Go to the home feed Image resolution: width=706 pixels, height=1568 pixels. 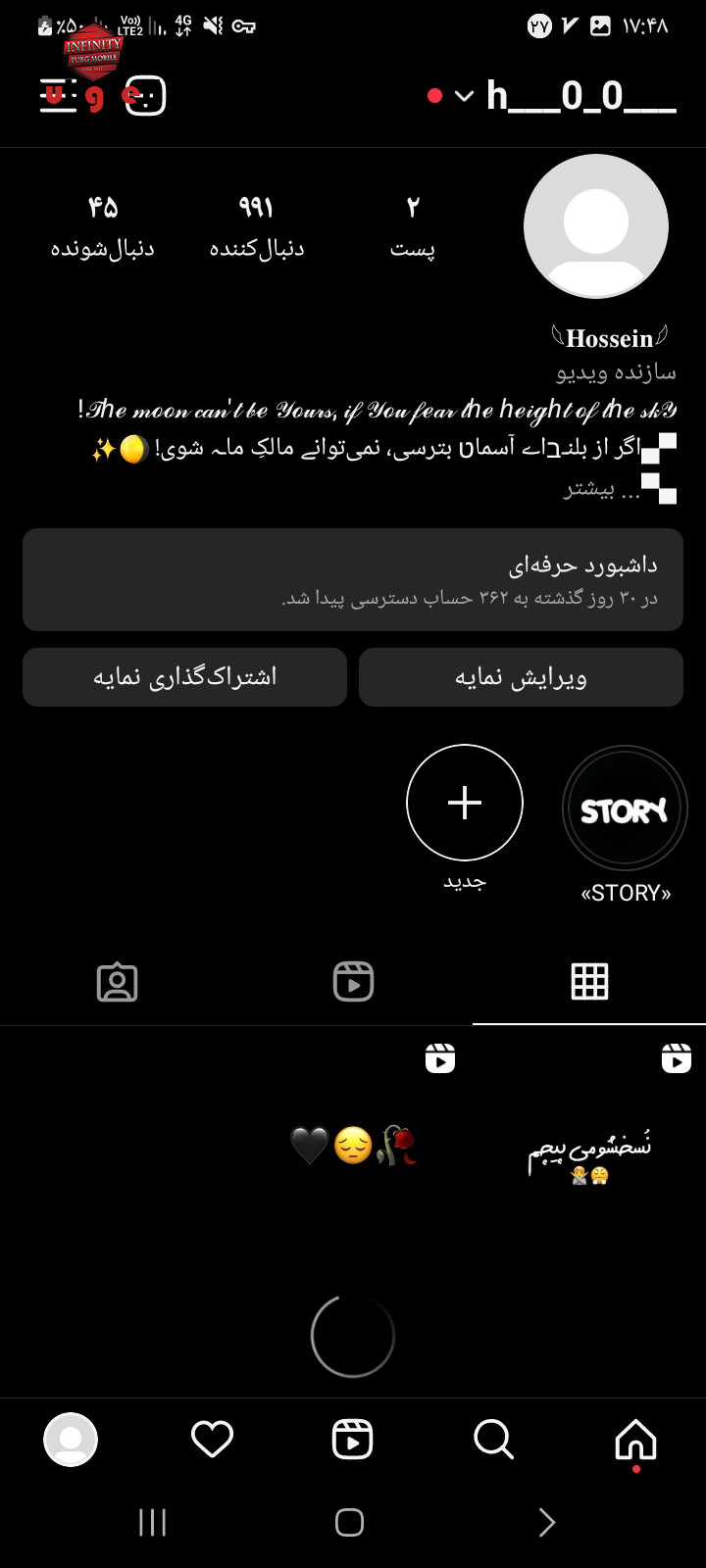pos(635,1440)
